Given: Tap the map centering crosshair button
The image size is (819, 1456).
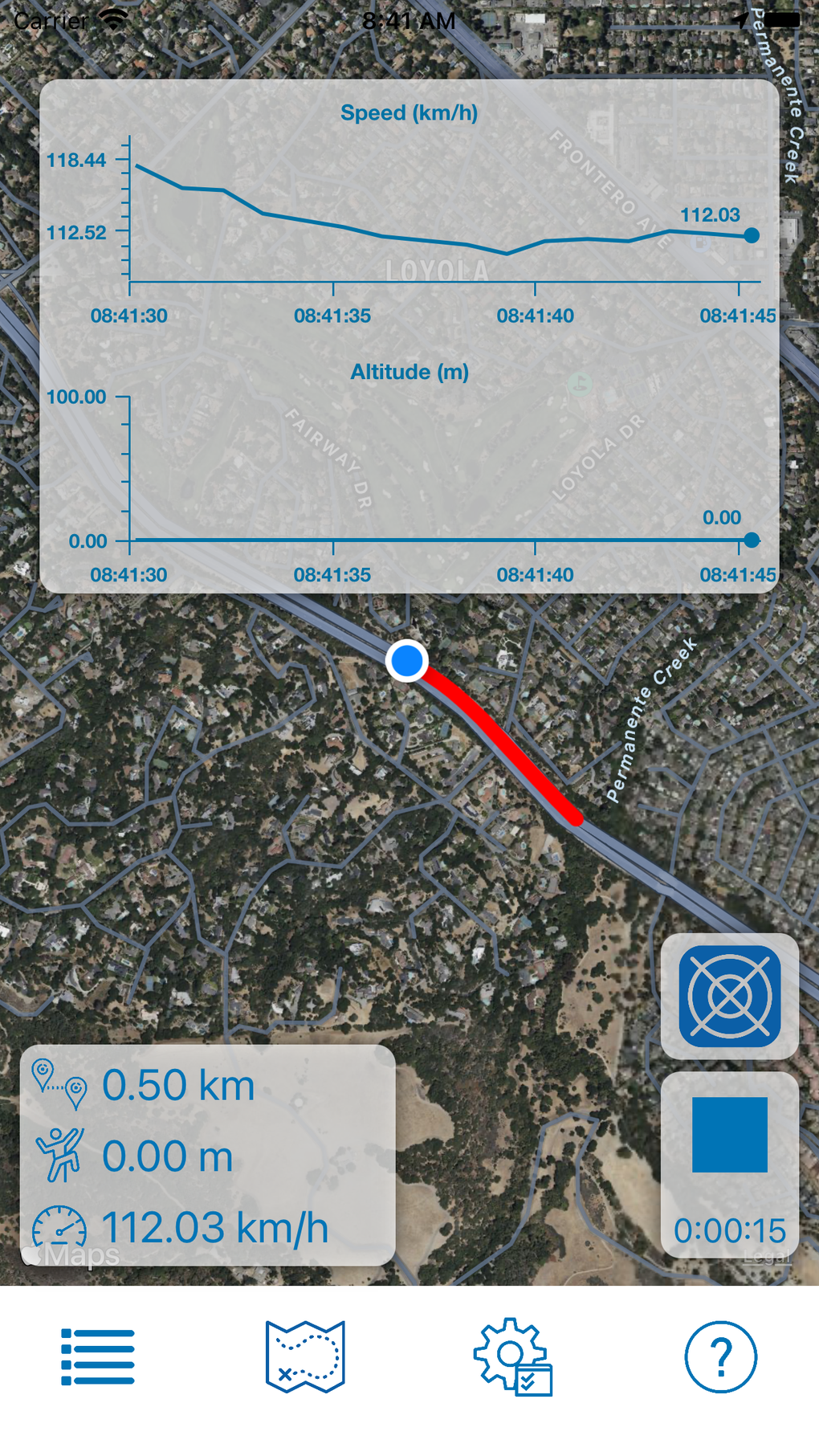Looking at the screenshot, I should point(729,996).
